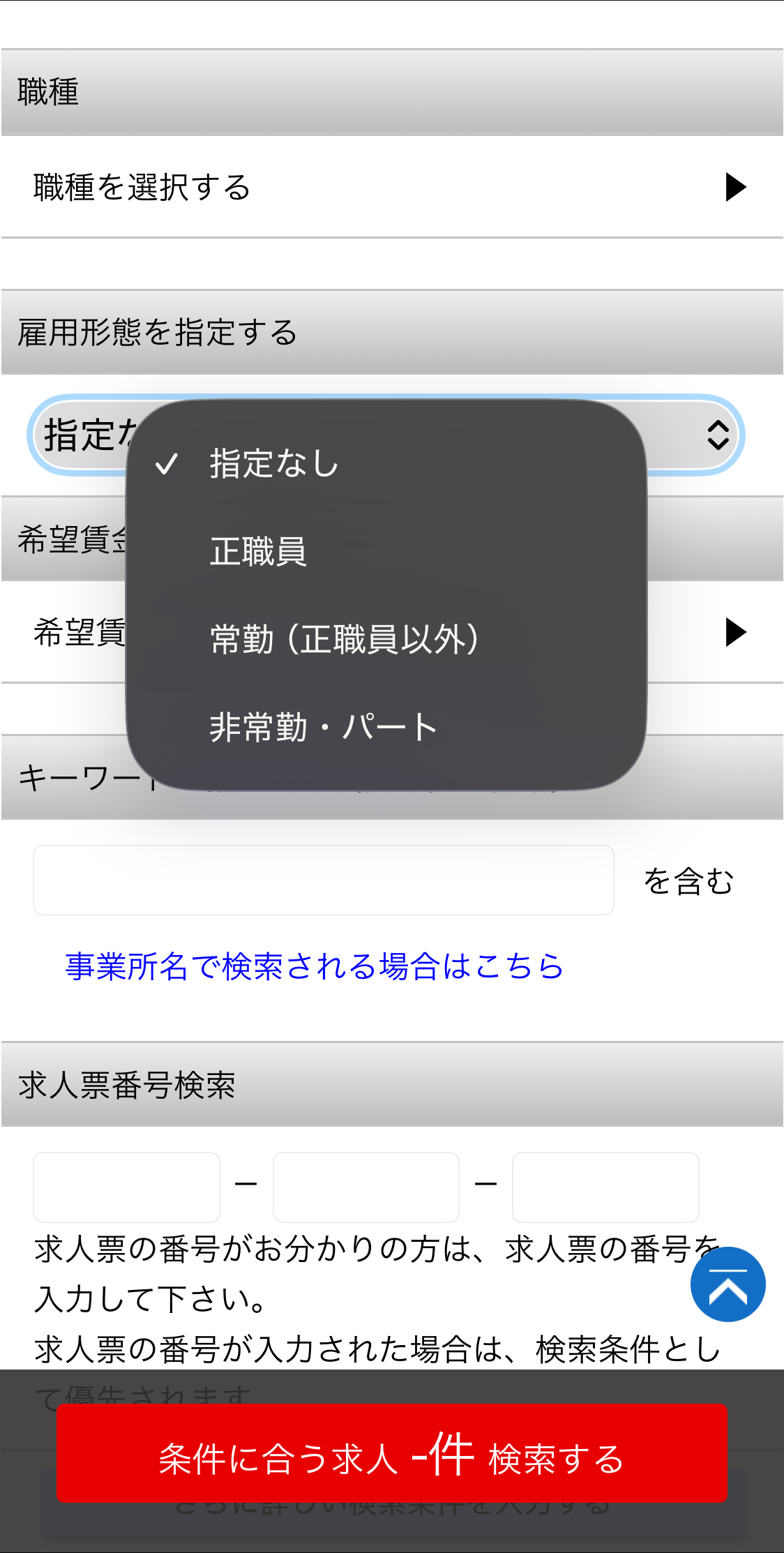Open the 希望賃金 selection row arrow
This screenshot has height=1553, width=784.
734,632
